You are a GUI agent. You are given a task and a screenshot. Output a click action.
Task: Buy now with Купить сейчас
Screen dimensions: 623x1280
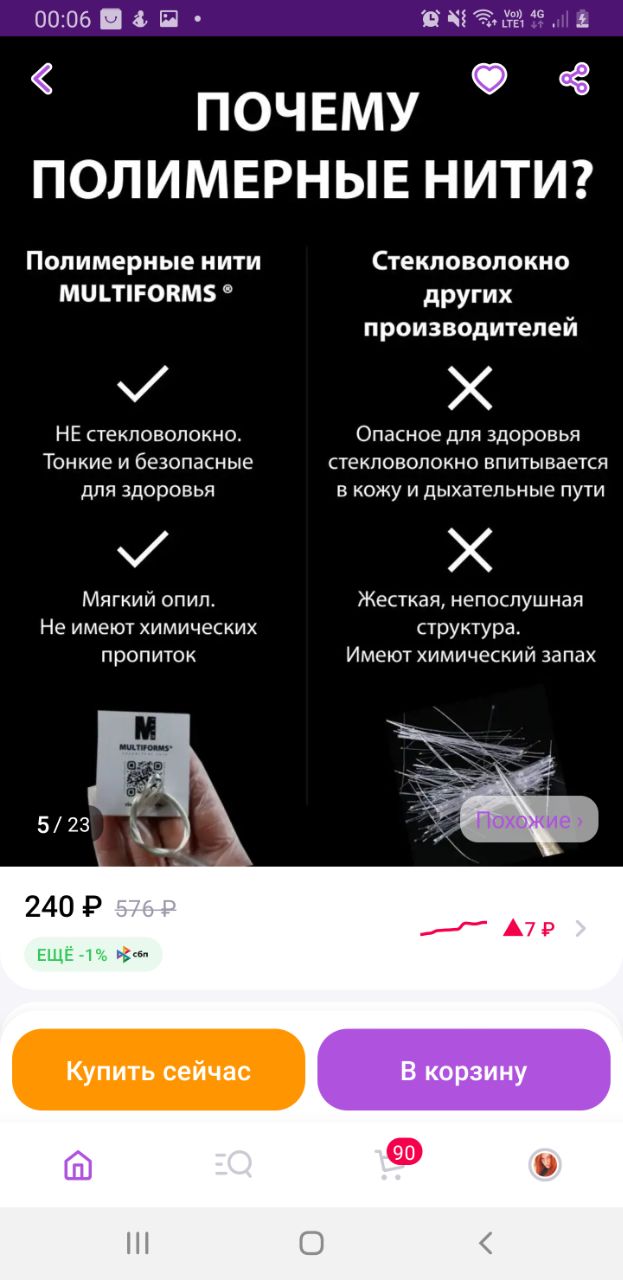[x=158, y=1070]
